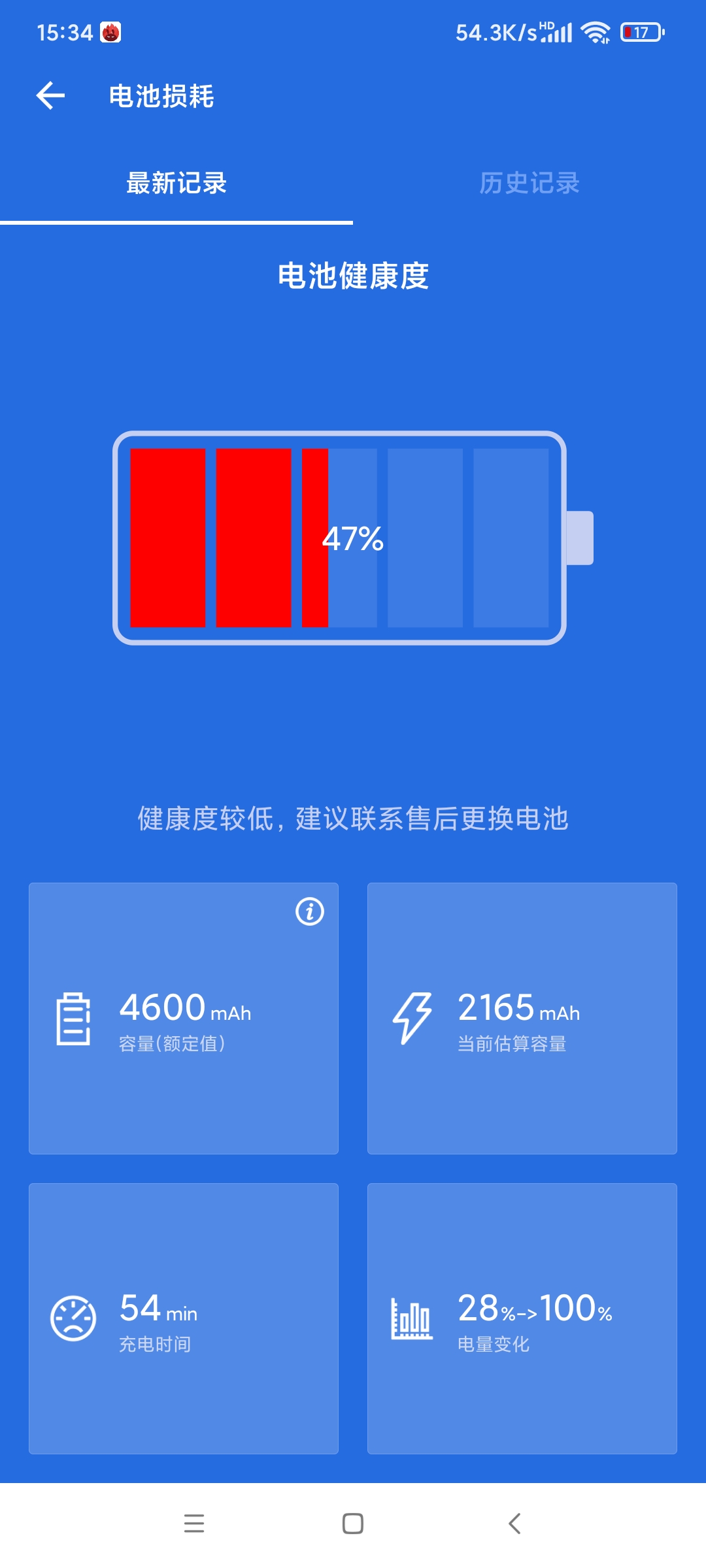Switch to the 历史记录 tab
The height and width of the screenshot is (1568, 706).
529,183
